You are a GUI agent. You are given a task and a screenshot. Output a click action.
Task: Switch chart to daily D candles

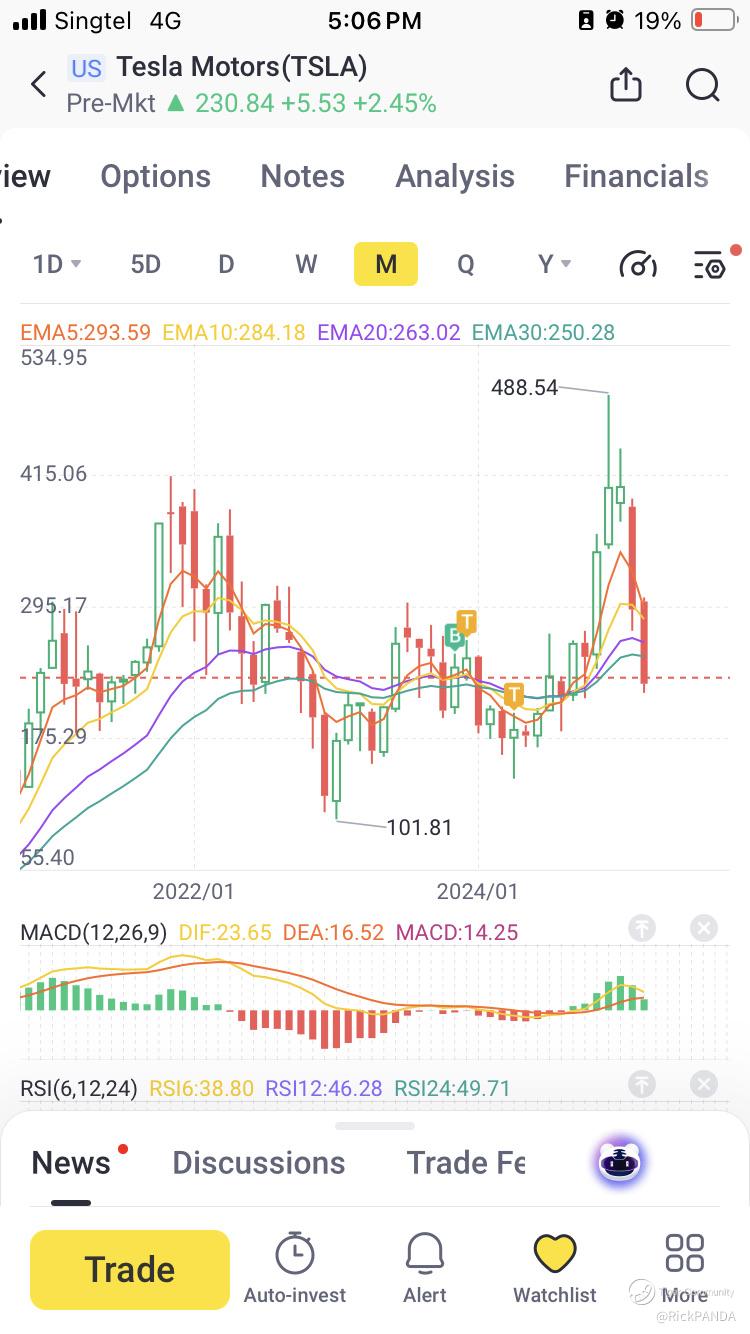click(226, 264)
